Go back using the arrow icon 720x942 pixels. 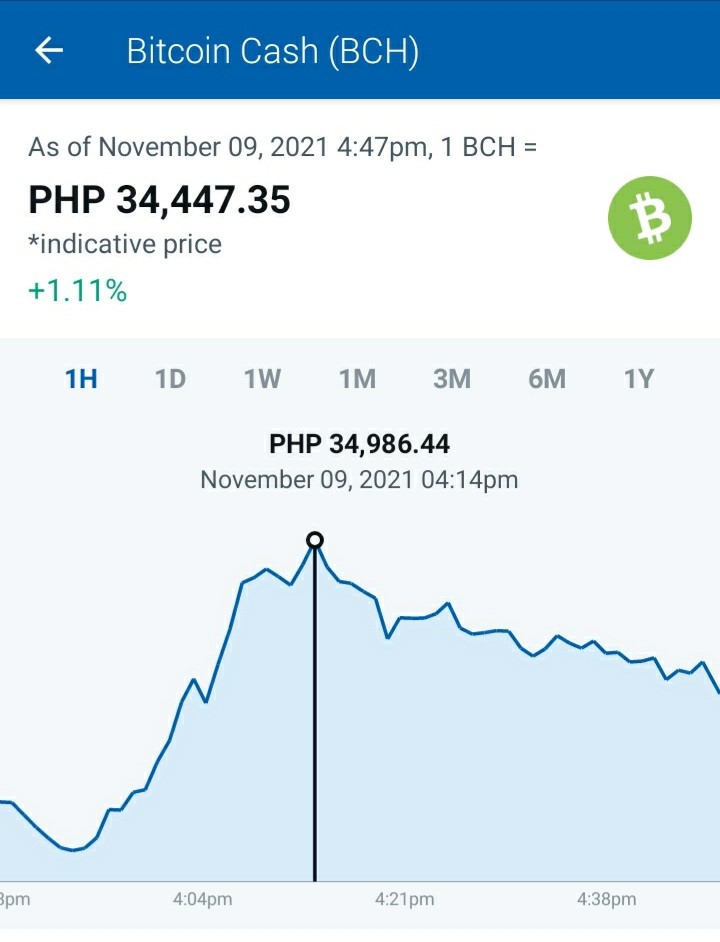click(49, 50)
